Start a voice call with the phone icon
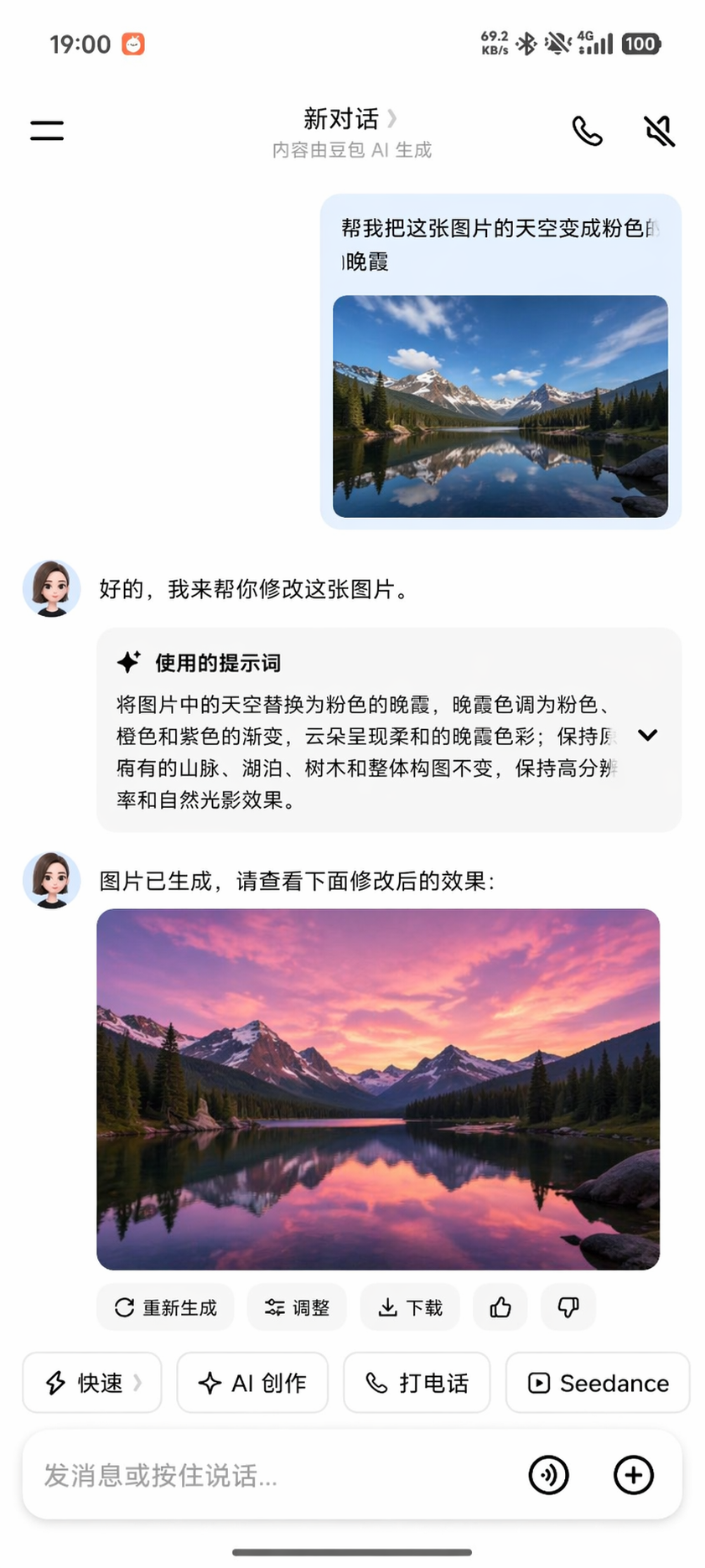 (x=587, y=131)
